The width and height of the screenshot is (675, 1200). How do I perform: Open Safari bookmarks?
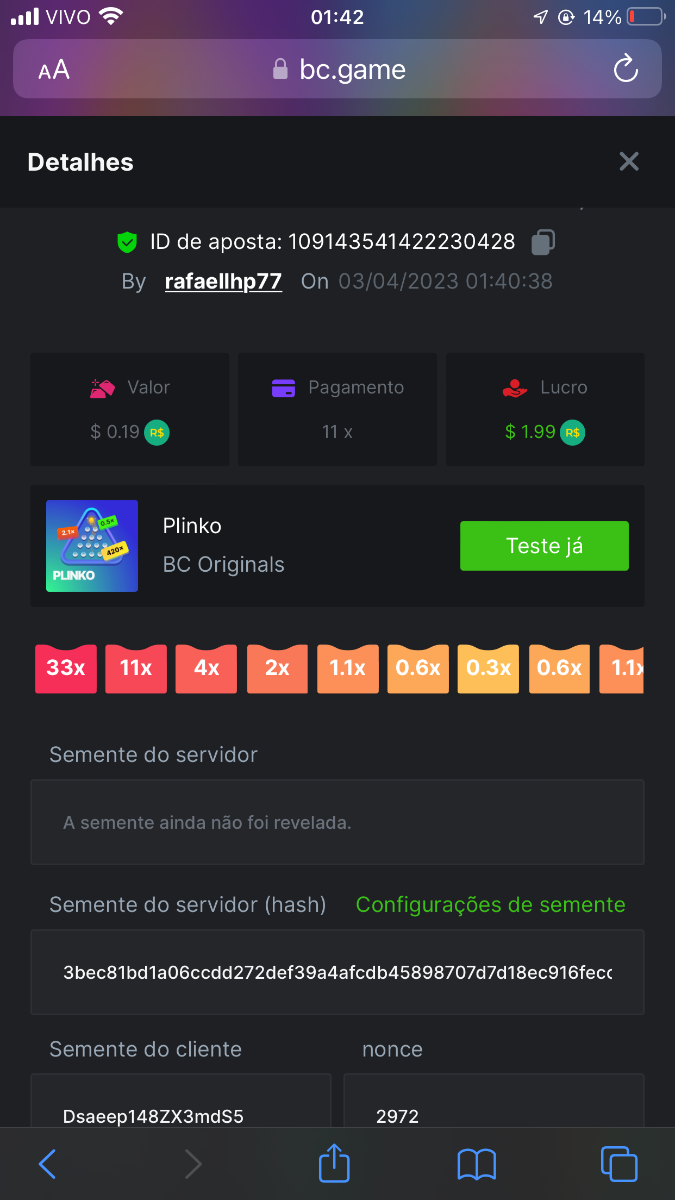tap(477, 1164)
